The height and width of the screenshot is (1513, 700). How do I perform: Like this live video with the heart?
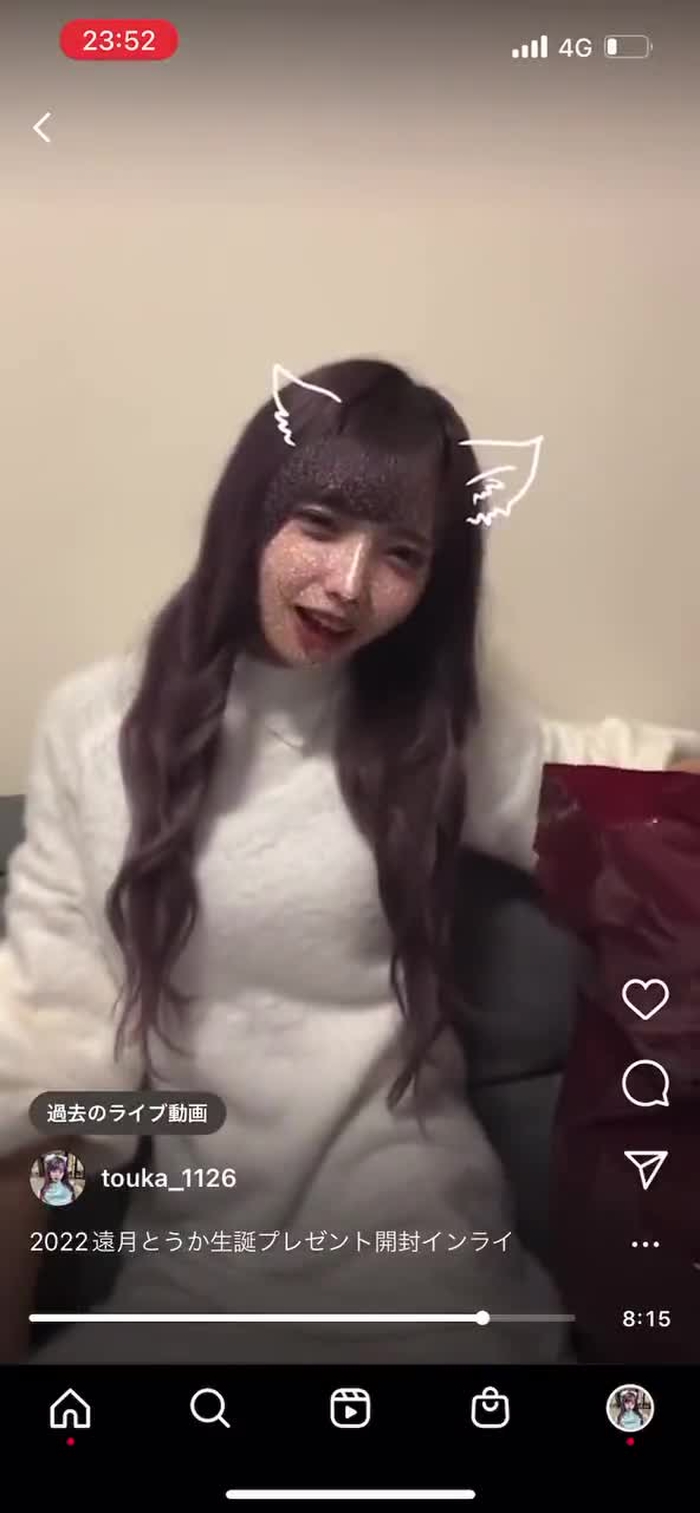tap(645, 999)
